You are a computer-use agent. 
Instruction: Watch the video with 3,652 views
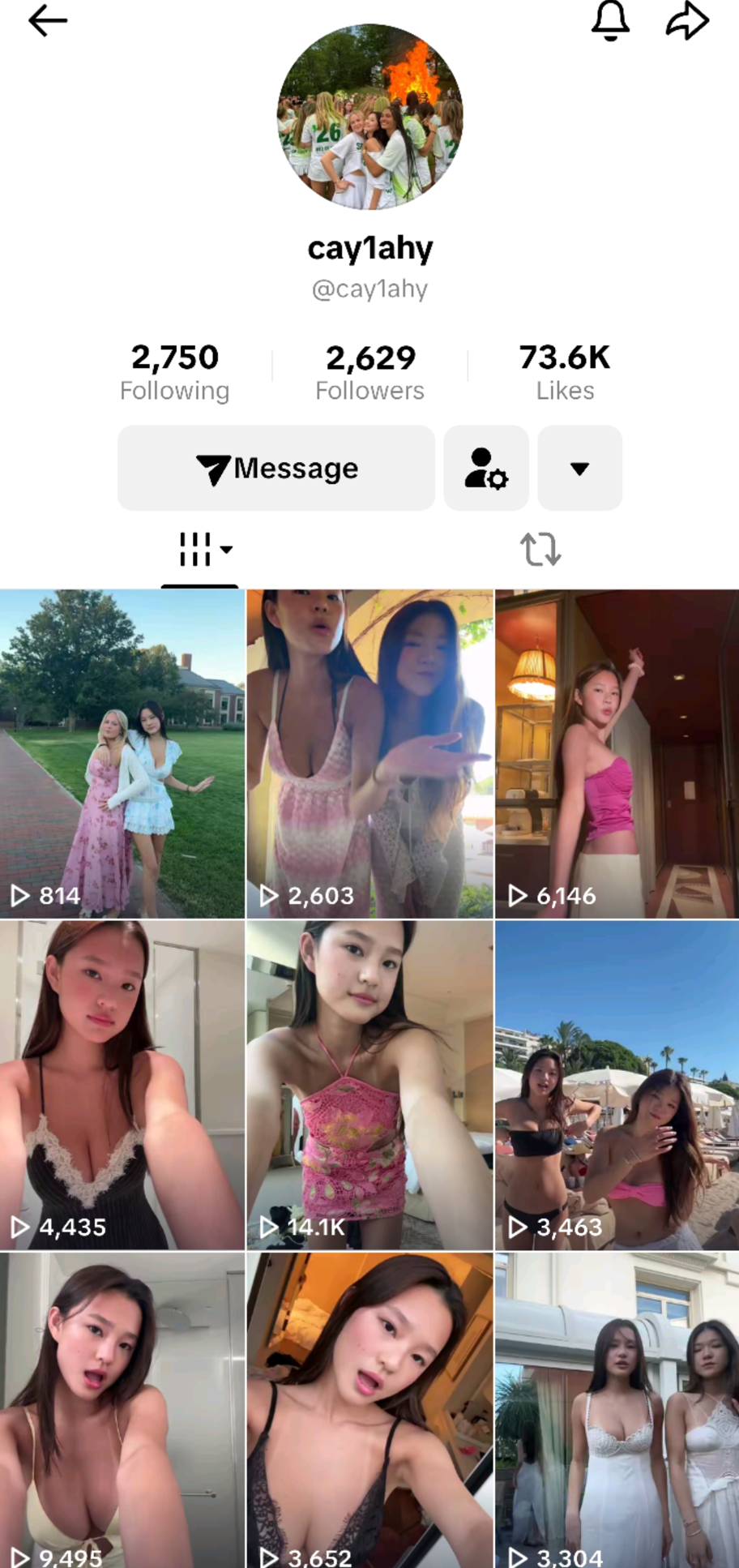coord(369,1411)
